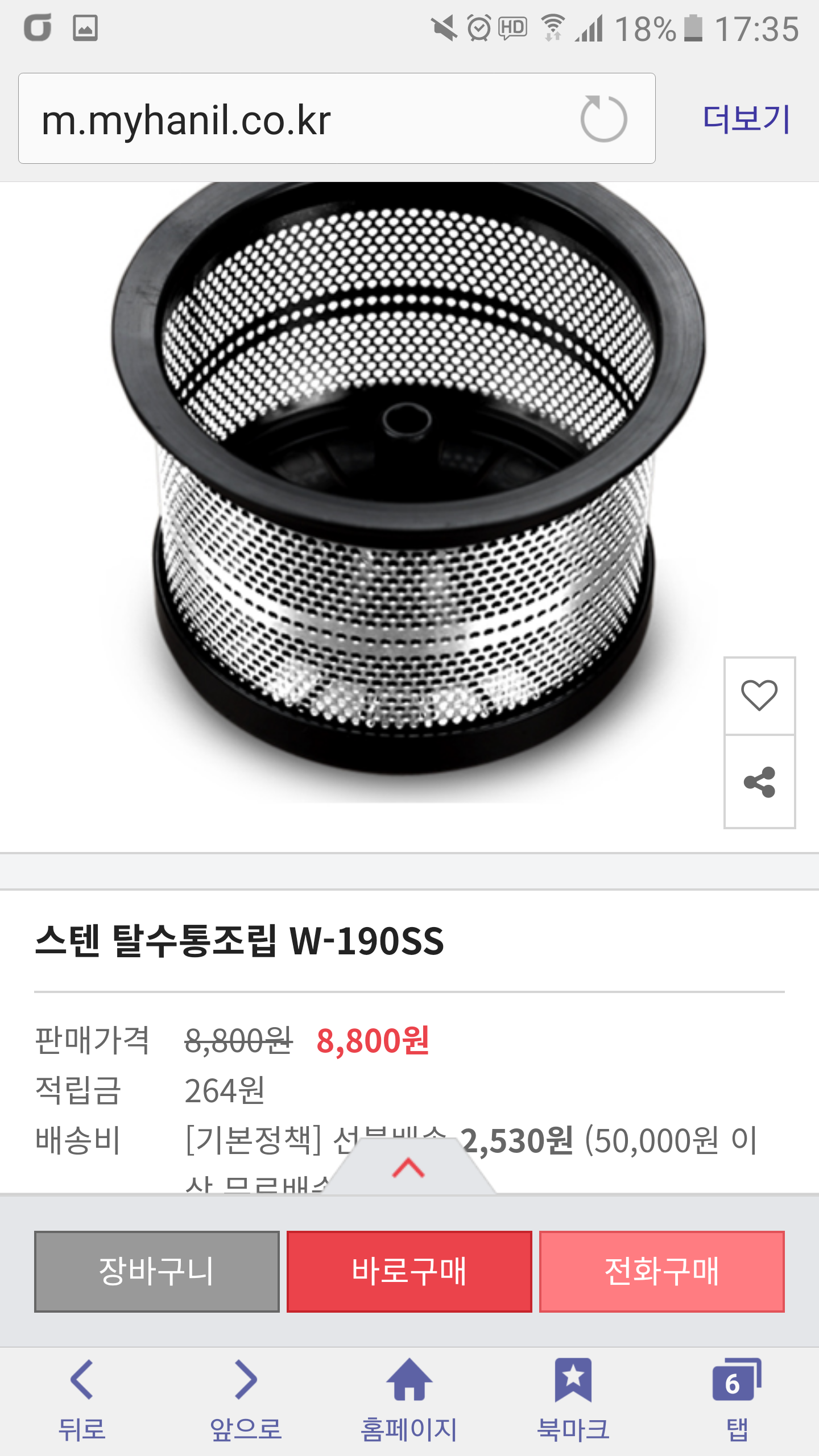The width and height of the screenshot is (819, 1456).
Task: Add the product to wishlist with heart icon
Action: point(759,696)
